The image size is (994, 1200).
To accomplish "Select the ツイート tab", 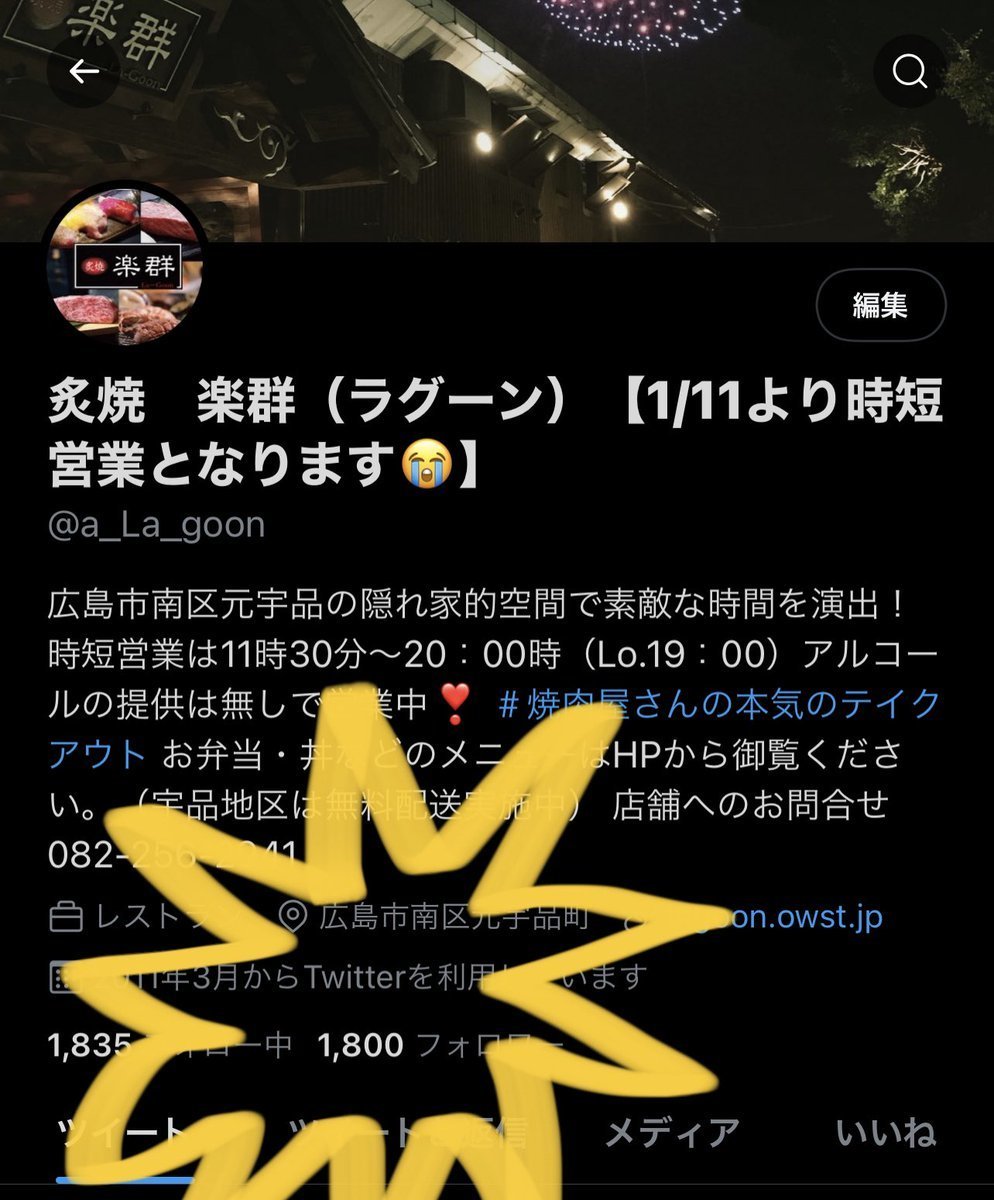I will coord(120,1132).
